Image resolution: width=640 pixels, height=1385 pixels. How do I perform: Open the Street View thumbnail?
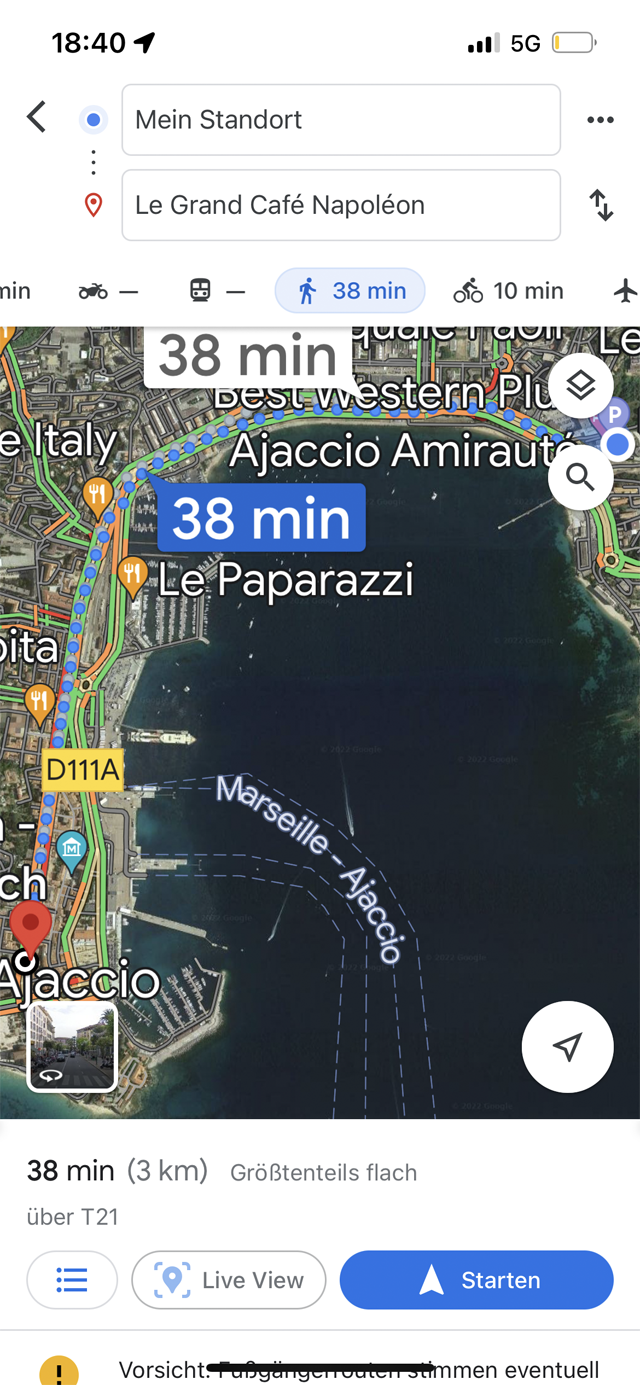point(72,1046)
